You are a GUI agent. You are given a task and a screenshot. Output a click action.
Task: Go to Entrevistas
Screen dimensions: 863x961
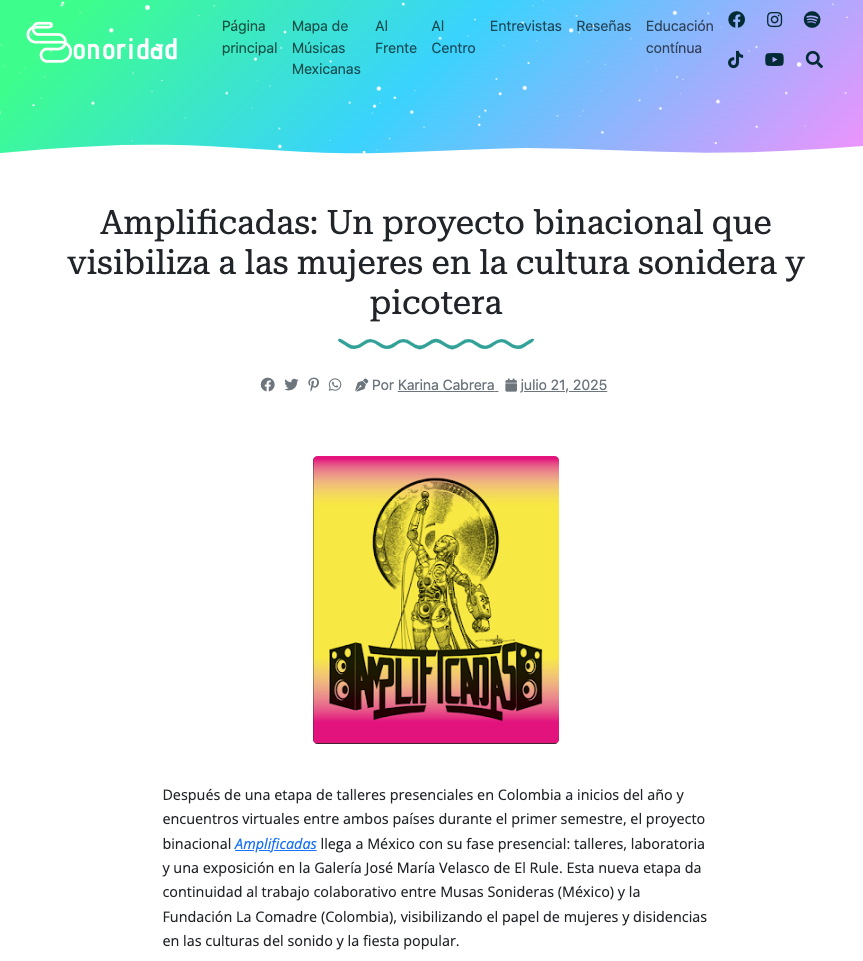click(525, 26)
